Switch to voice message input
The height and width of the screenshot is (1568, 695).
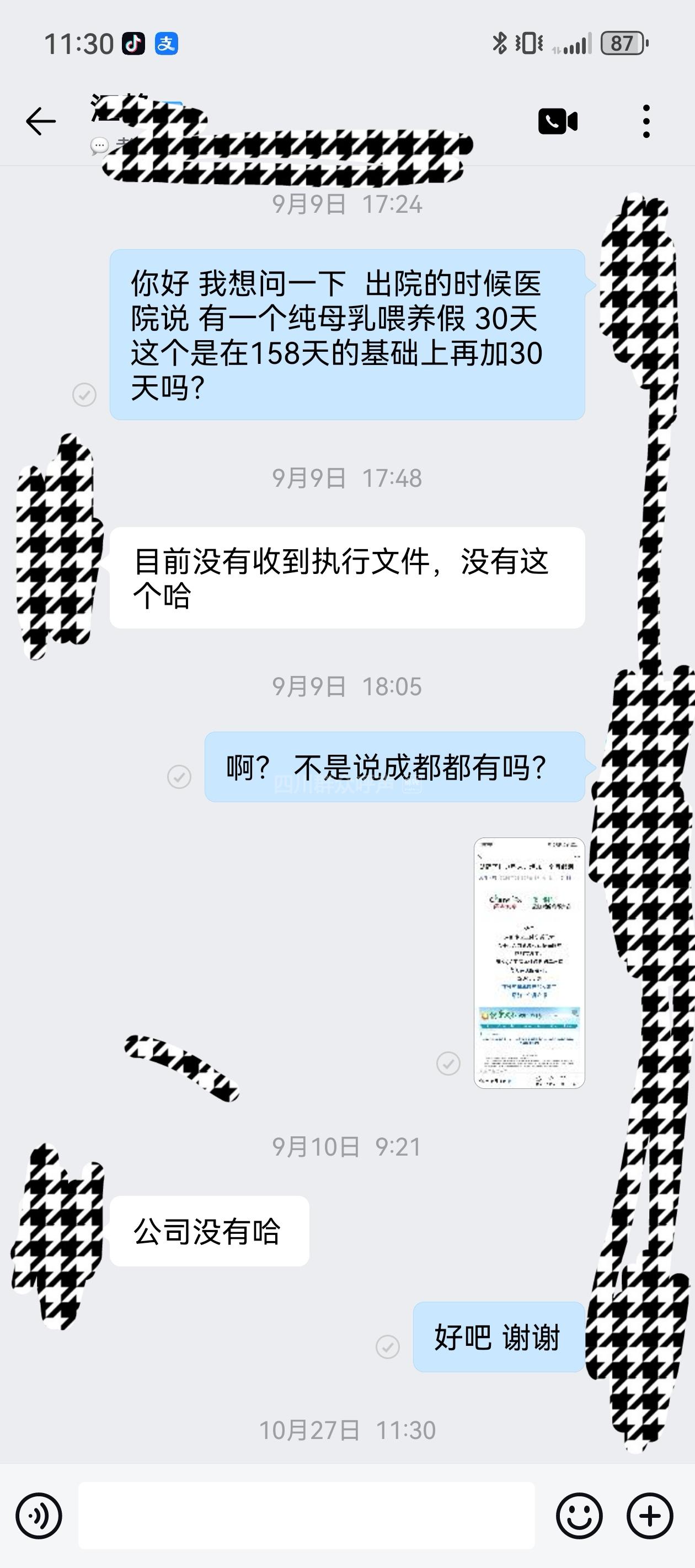click(39, 1516)
